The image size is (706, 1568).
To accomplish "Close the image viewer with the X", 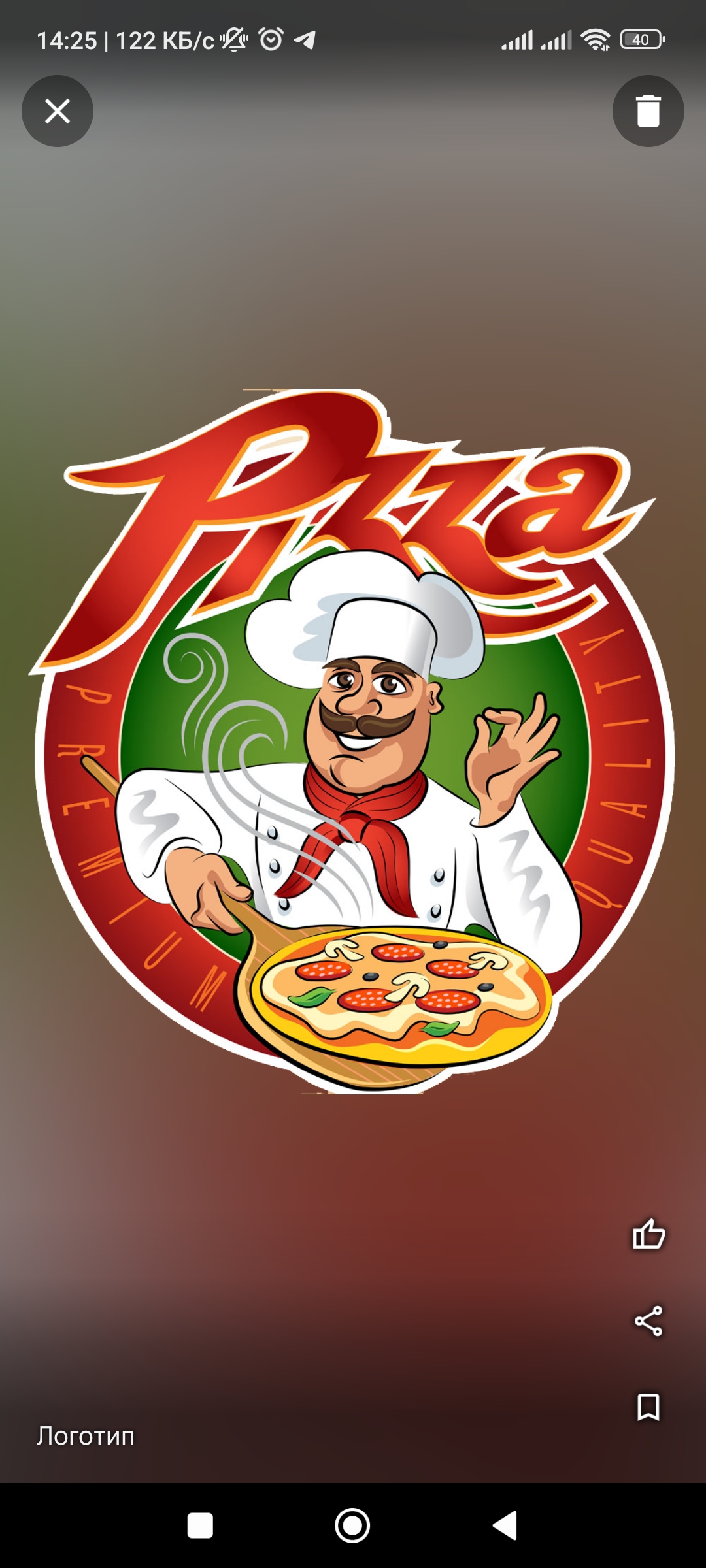I will (58, 111).
